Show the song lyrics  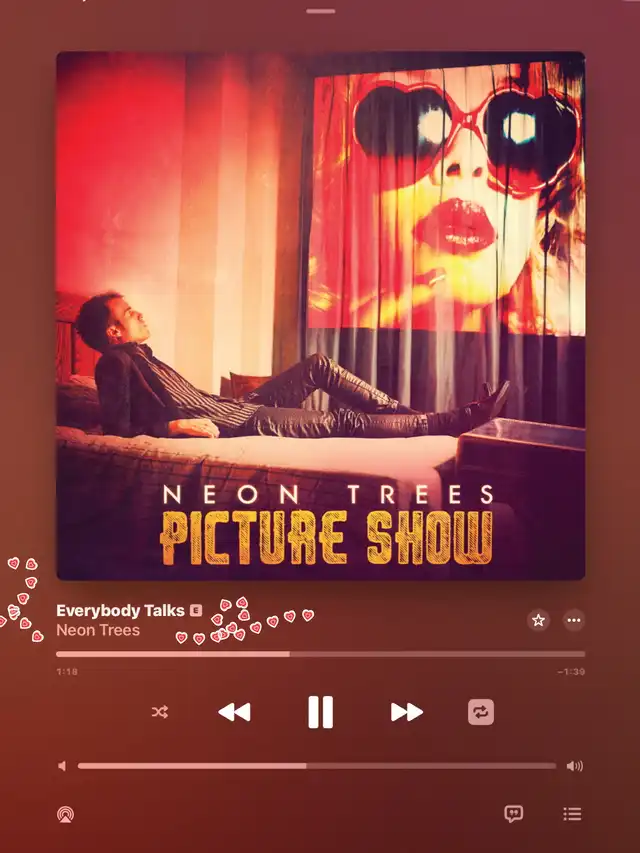[x=514, y=814]
